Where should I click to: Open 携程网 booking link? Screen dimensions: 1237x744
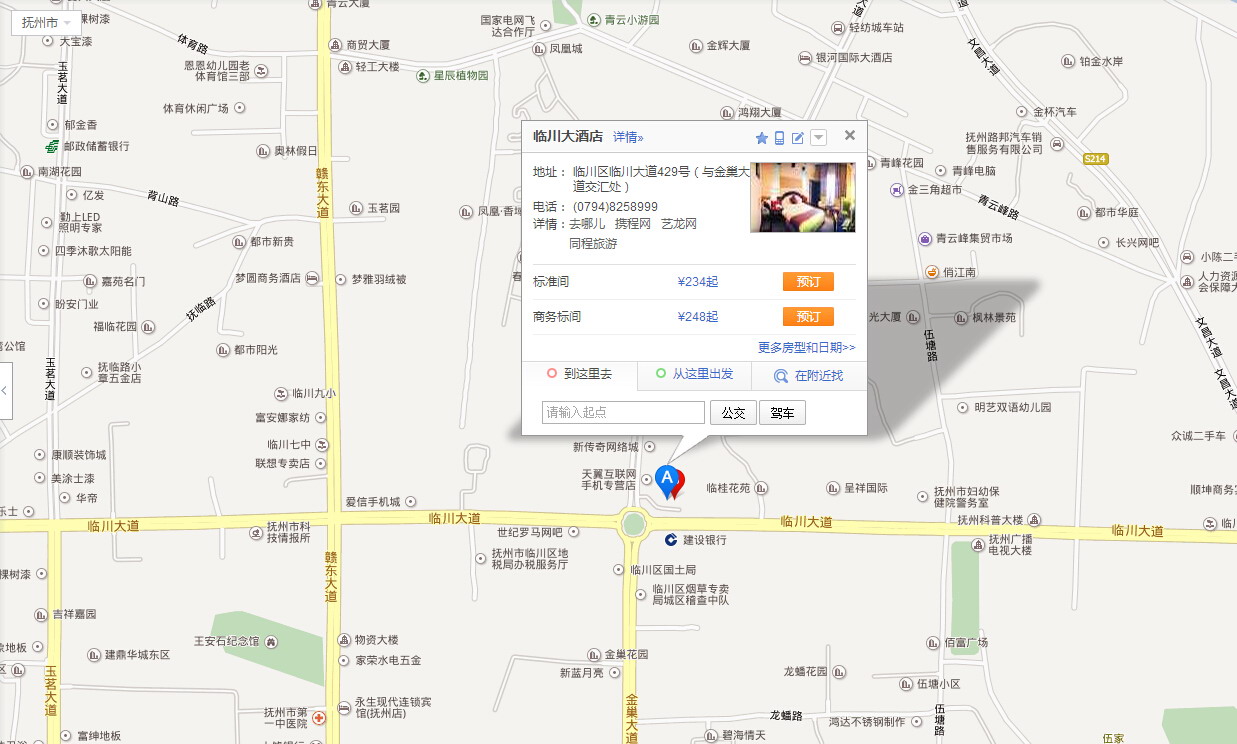pyautogui.click(x=632, y=224)
